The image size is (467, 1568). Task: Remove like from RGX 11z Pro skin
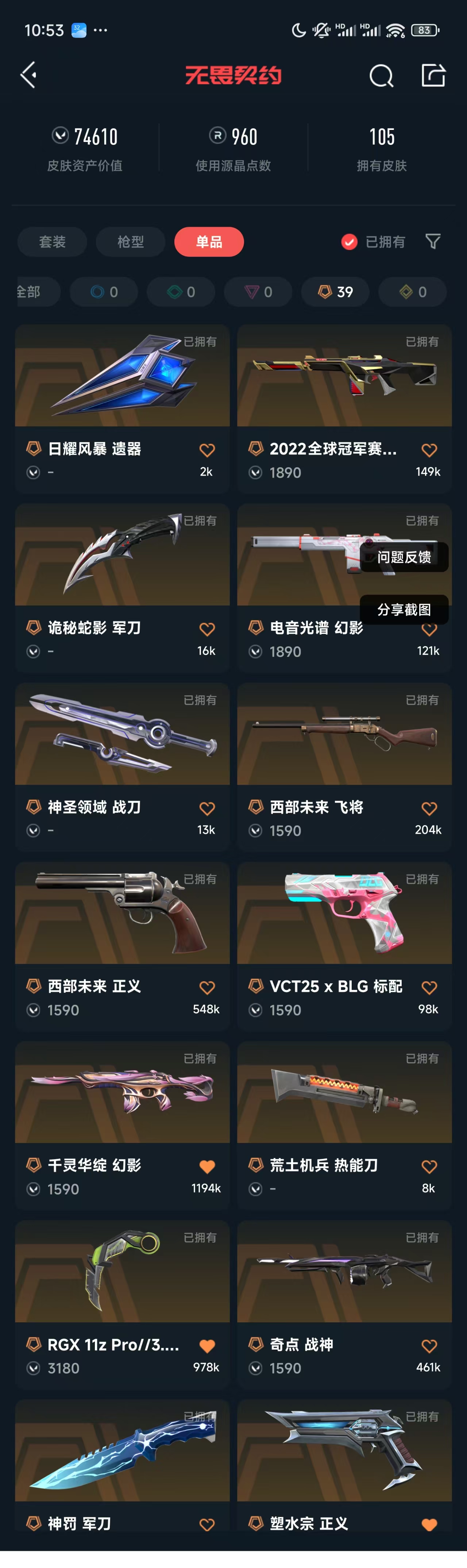point(207,1345)
